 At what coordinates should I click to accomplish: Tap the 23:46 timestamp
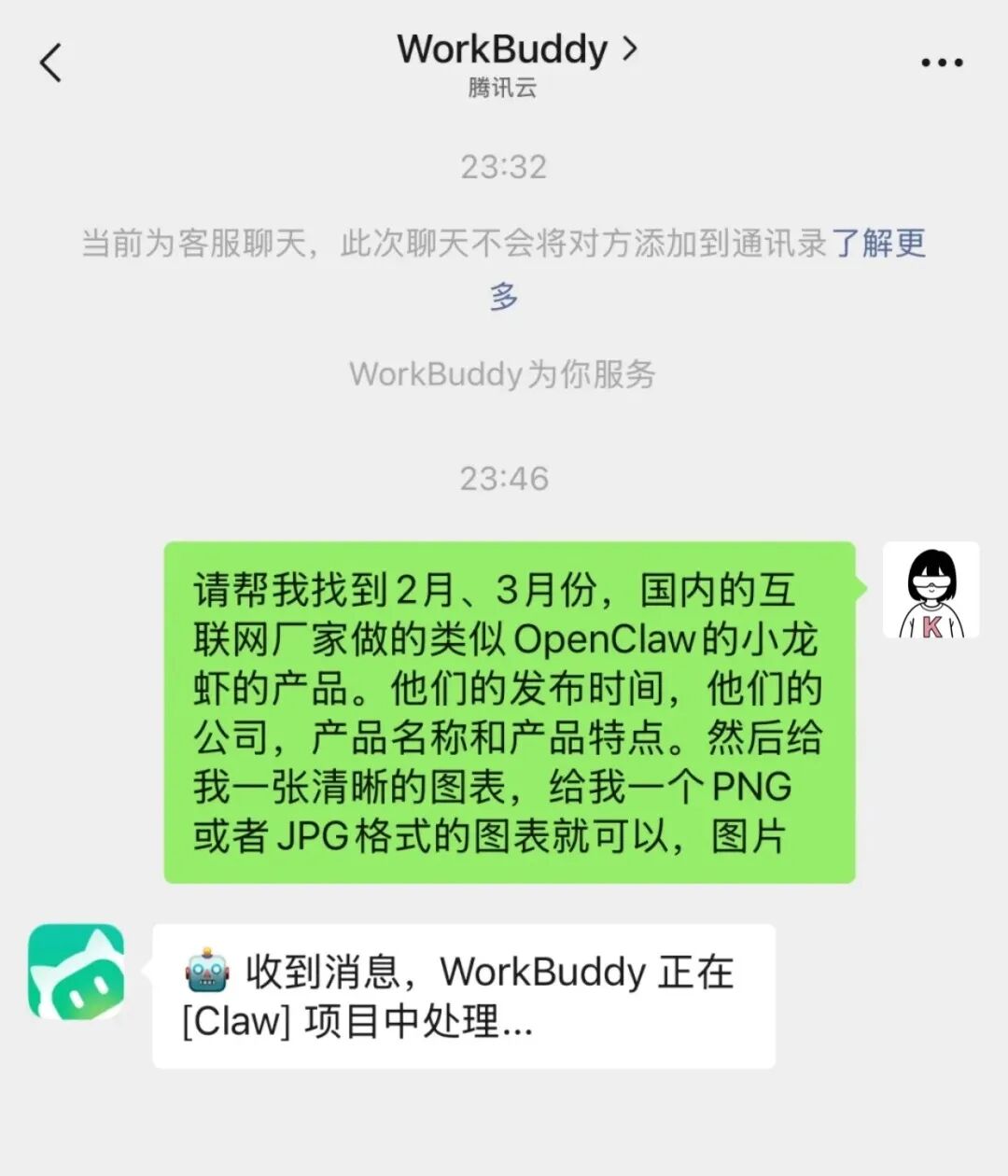click(x=503, y=479)
